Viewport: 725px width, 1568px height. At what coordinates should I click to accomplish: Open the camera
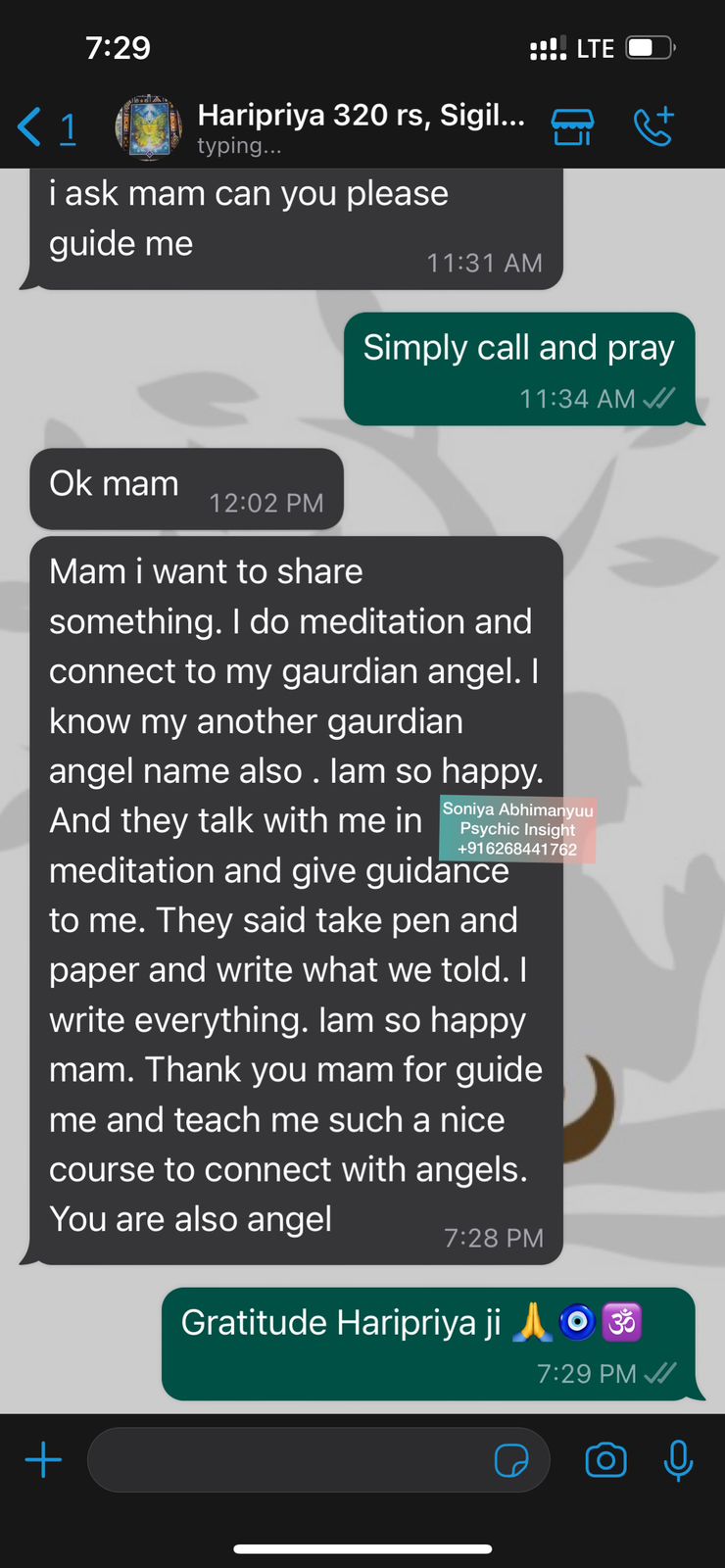point(605,1460)
